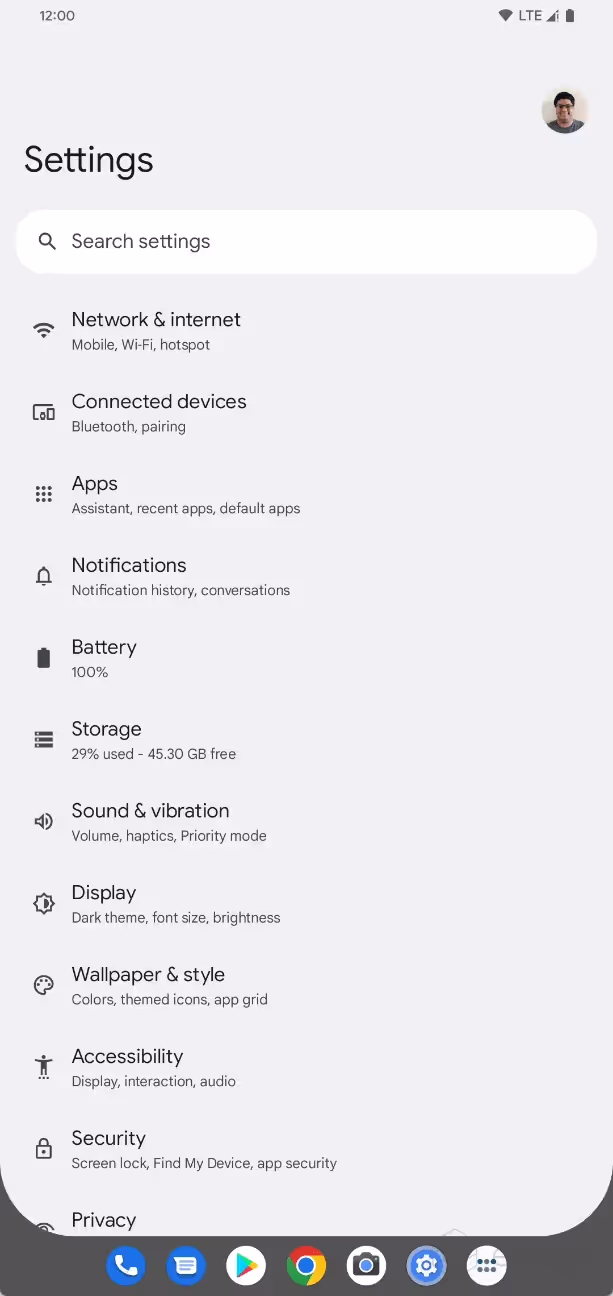
Task: Open Network & internet settings
Action: coord(306,331)
